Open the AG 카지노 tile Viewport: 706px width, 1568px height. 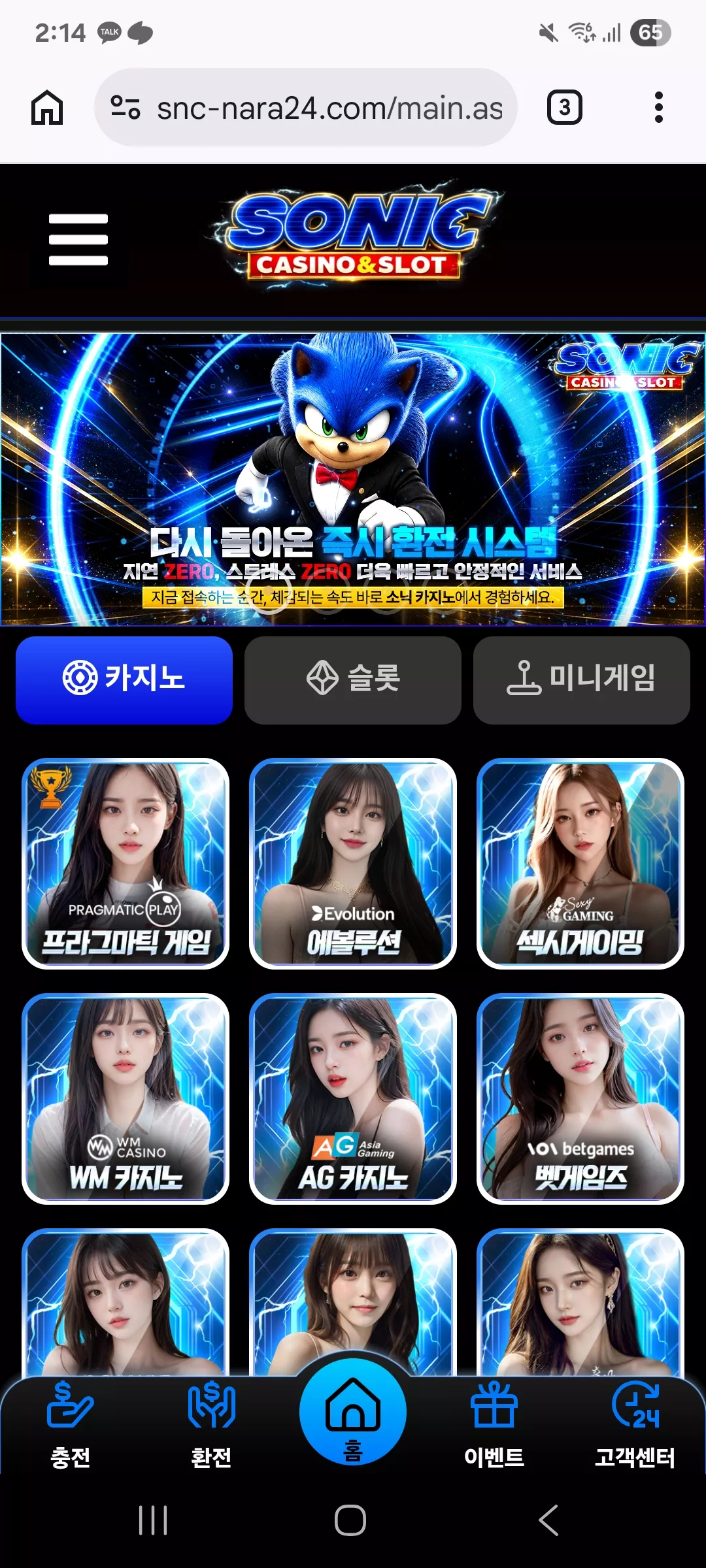point(353,1099)
